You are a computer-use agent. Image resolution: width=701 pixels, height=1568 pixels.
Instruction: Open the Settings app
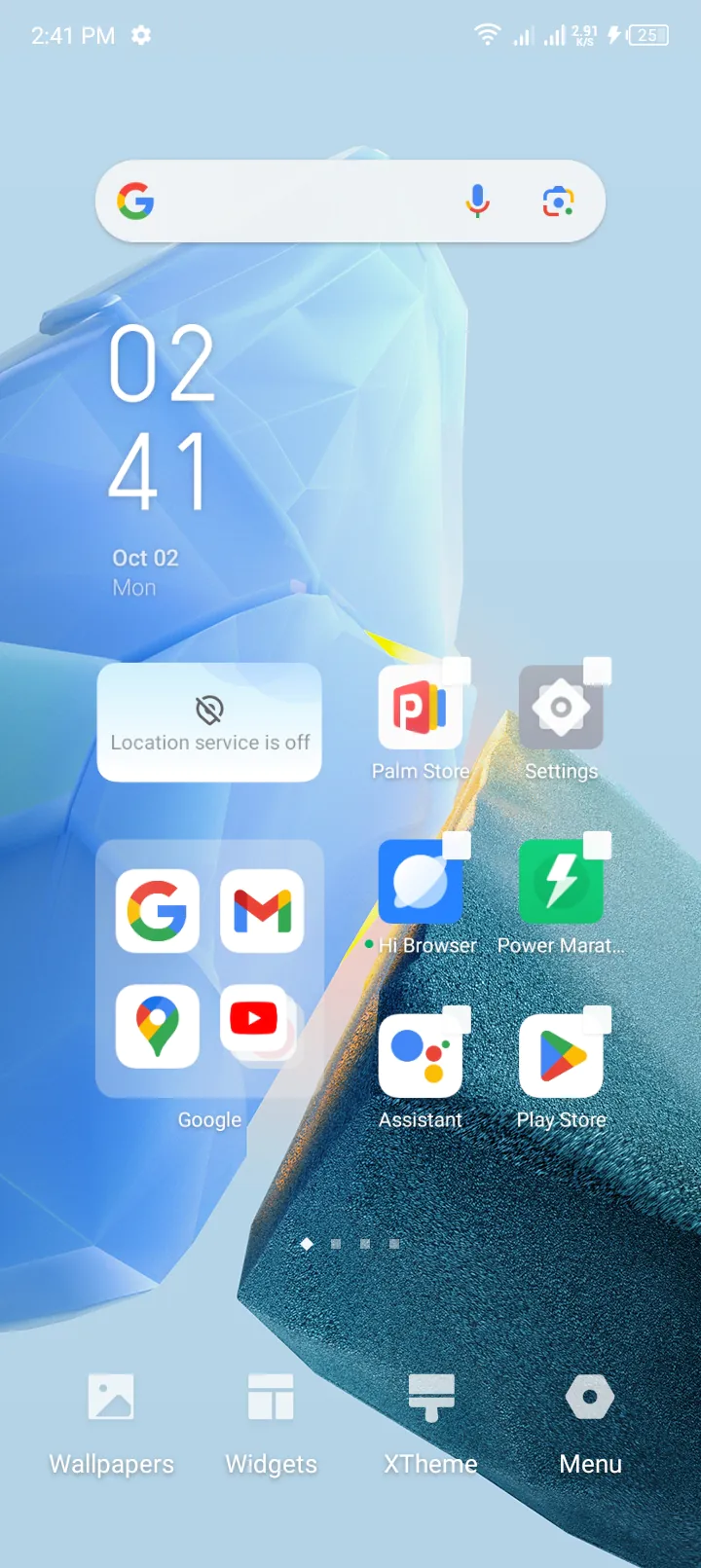[x=560, y=710]
